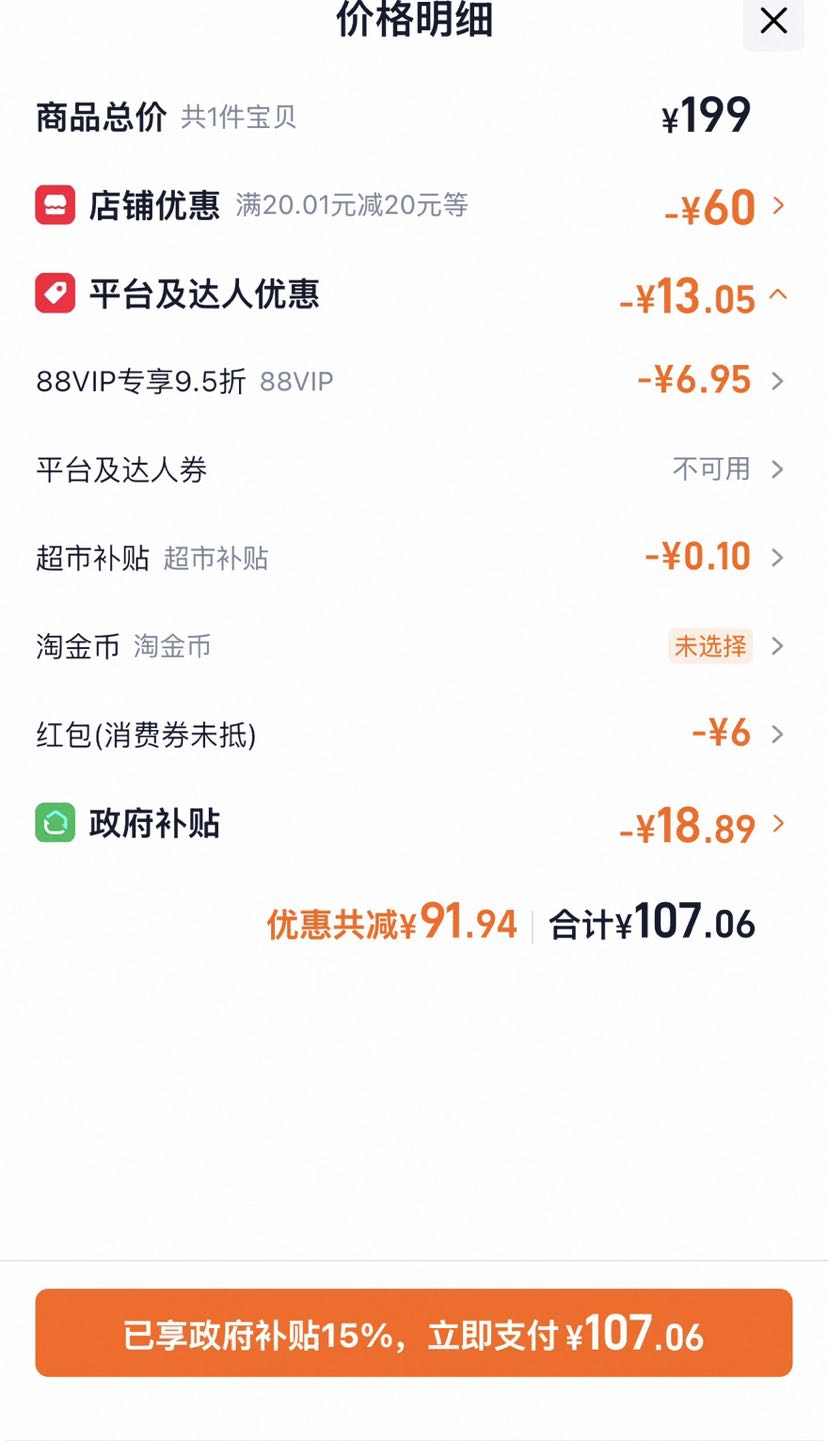Open the 店铺优惠 discount details

click(x=414, y=206)
